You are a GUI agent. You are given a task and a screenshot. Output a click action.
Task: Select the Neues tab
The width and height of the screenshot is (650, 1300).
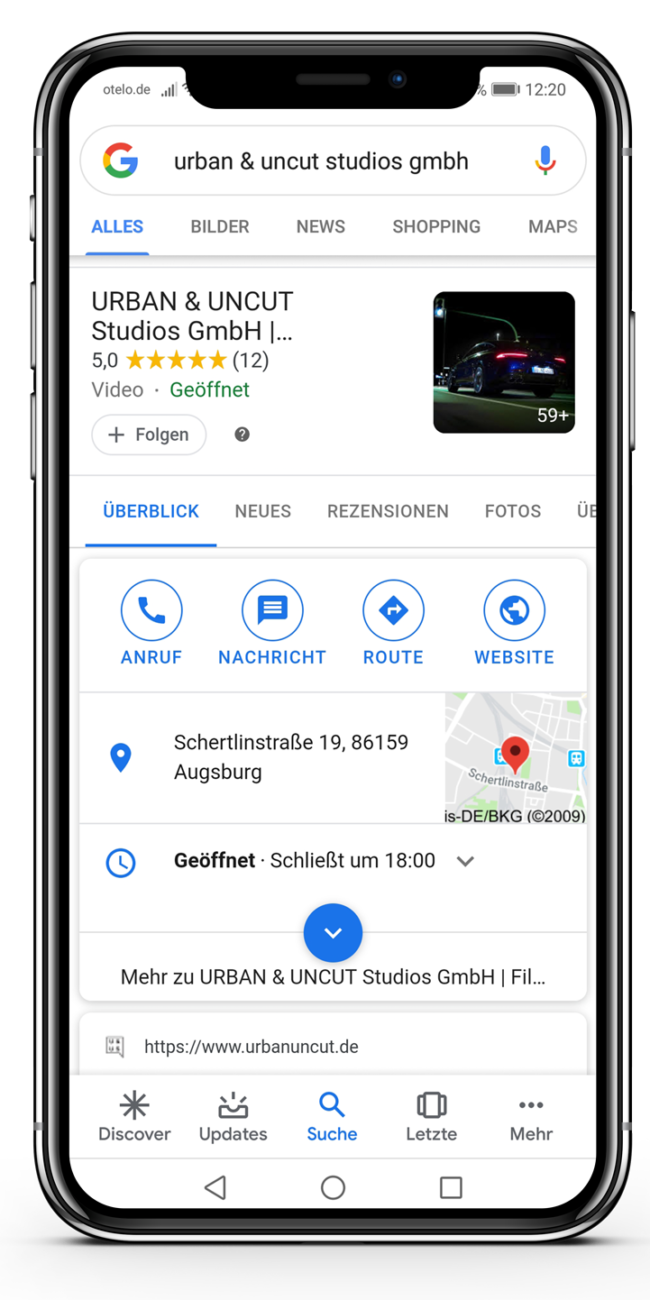click(263, 511)
